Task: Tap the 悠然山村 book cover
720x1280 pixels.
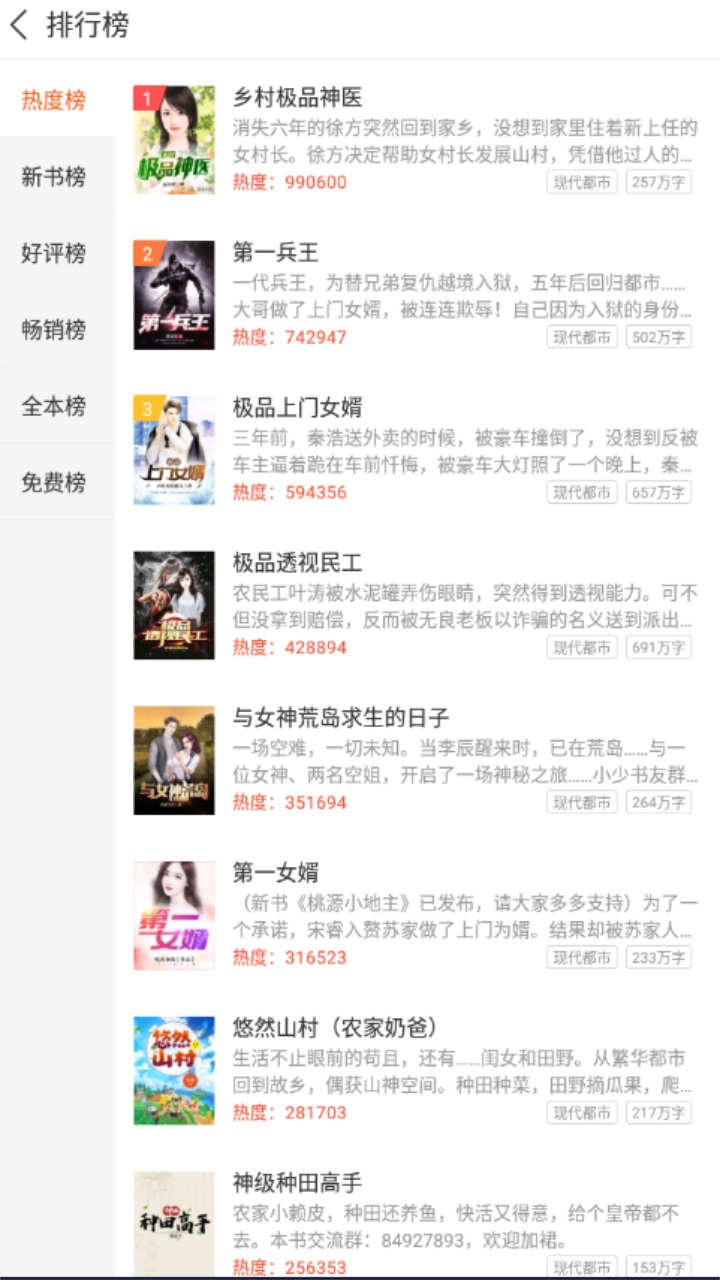Action: pyautogui.click(x=174, y=1070)
